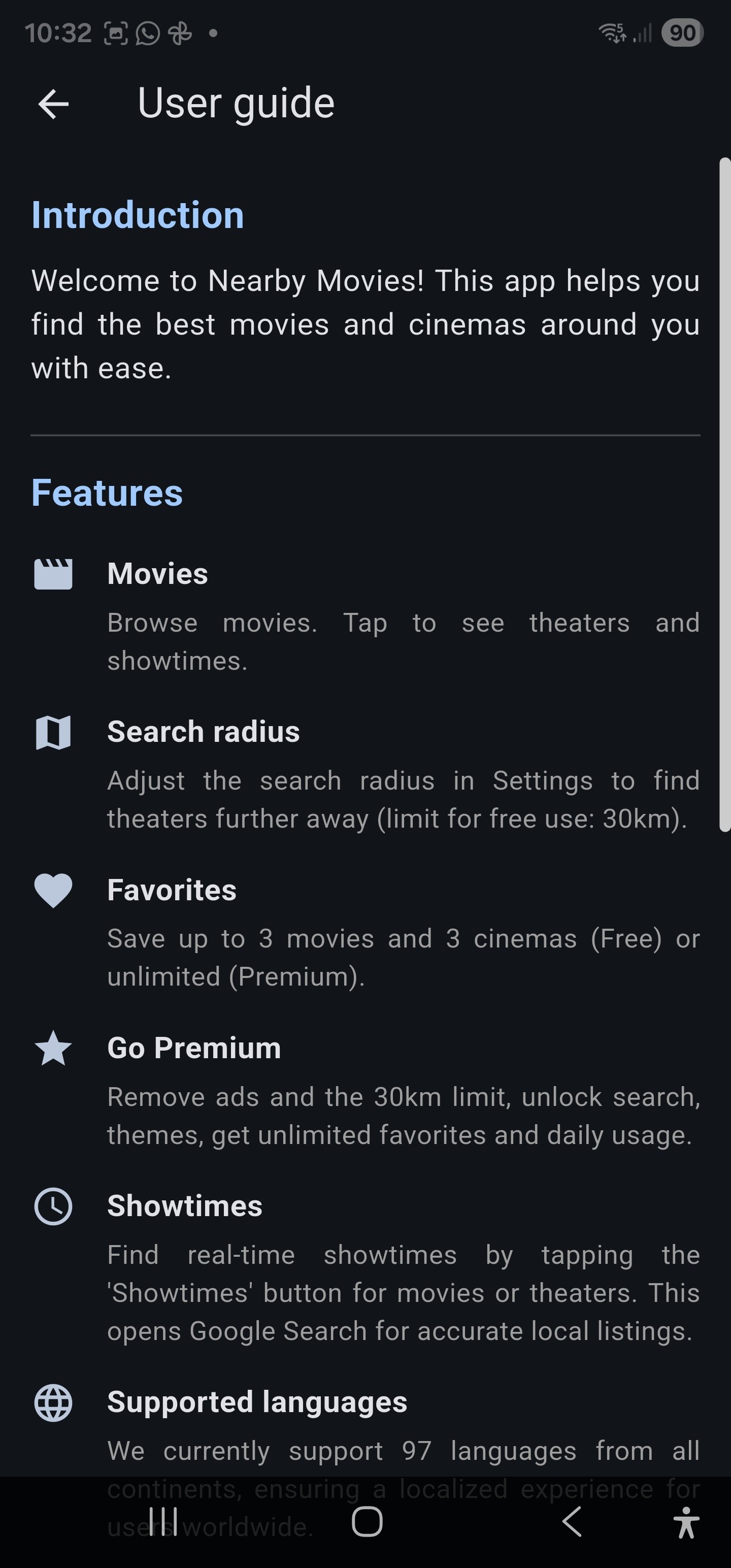Tap the Supported languages globe icon
The image size is (731, 1568).
click(54, 1403)
